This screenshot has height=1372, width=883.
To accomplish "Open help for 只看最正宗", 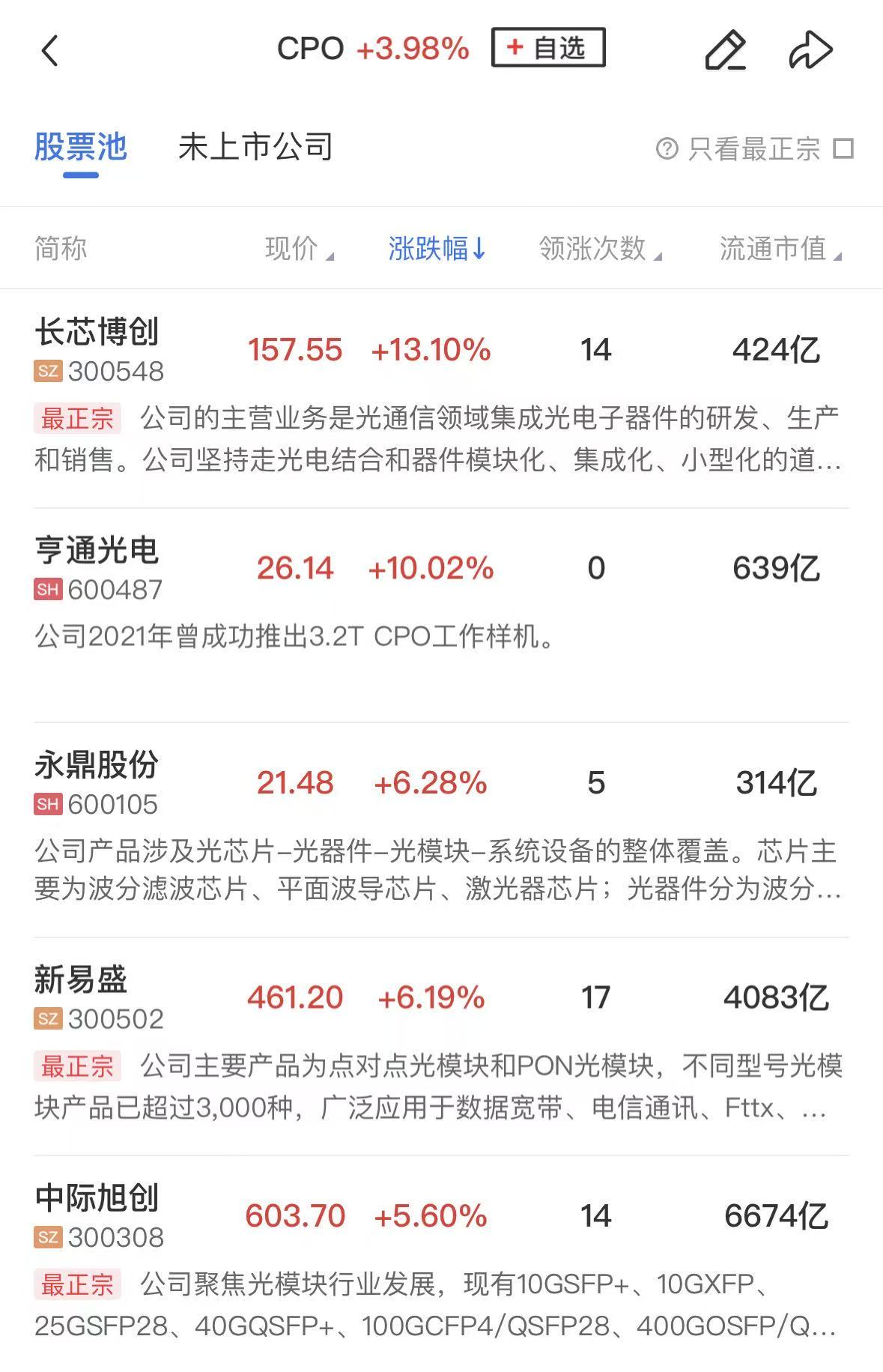I will [x=666, y=148].
